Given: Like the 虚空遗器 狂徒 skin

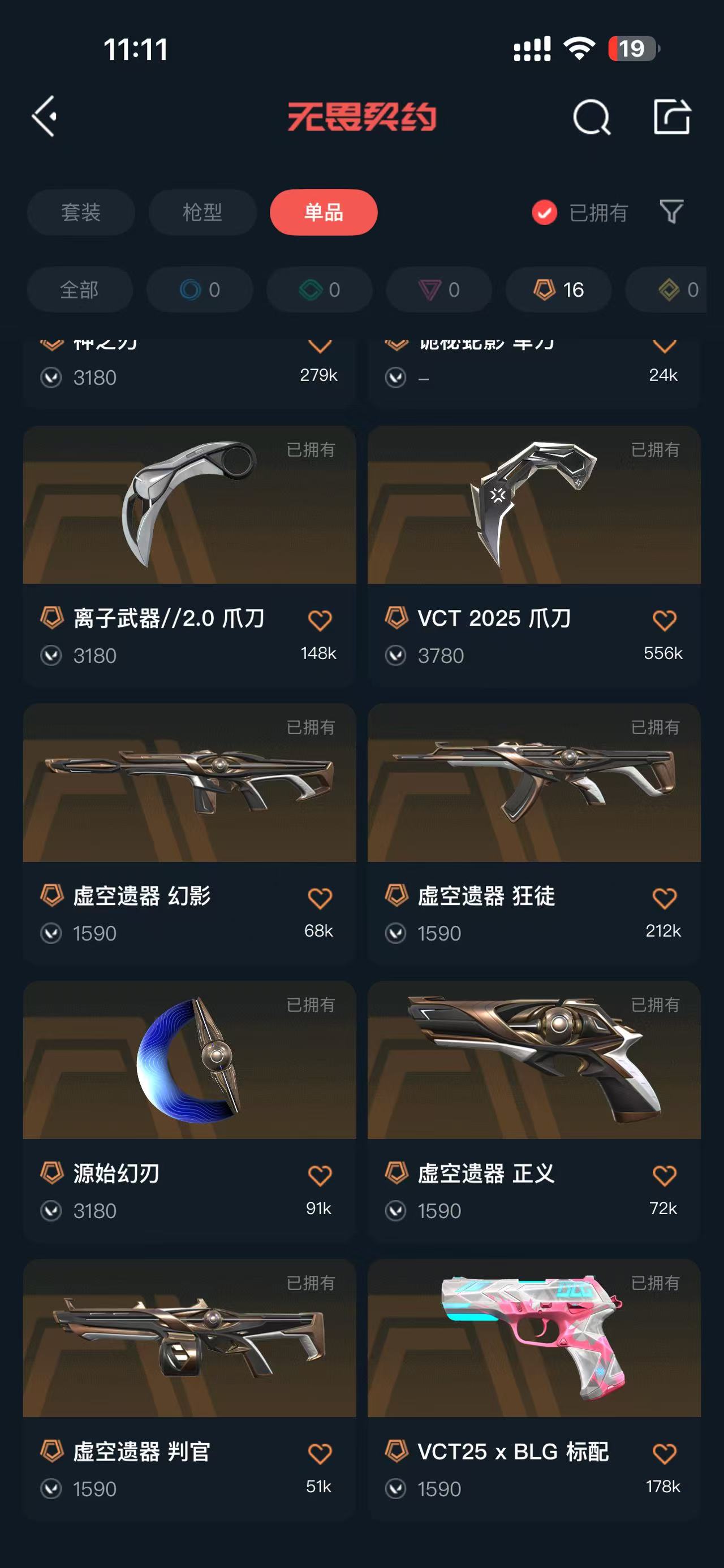Looking at the screenshot, I should pos(663,898).
